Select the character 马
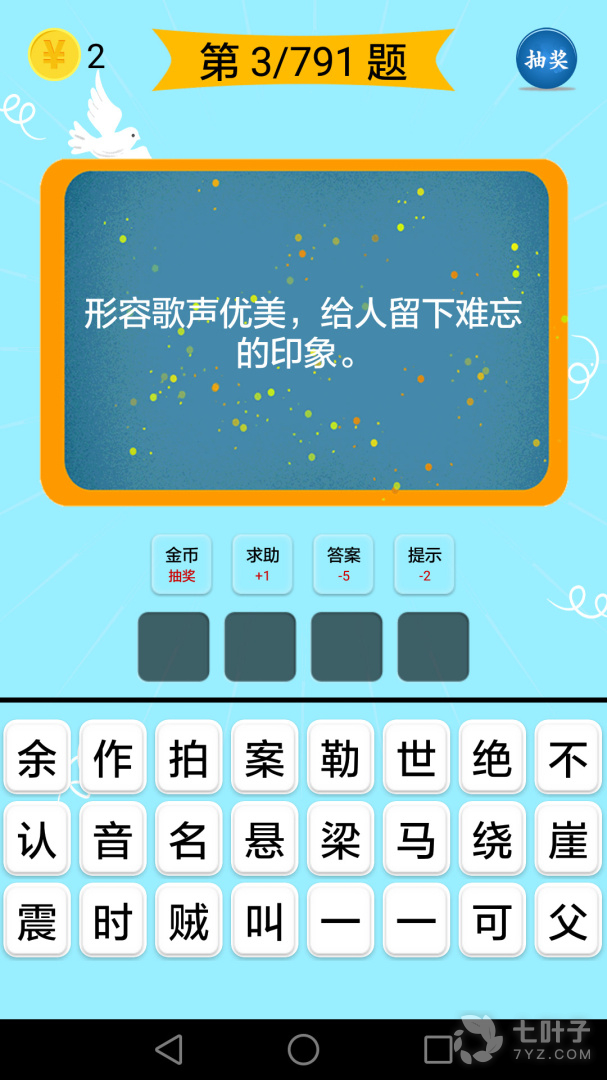607x1080 pixels. [416, 840]
